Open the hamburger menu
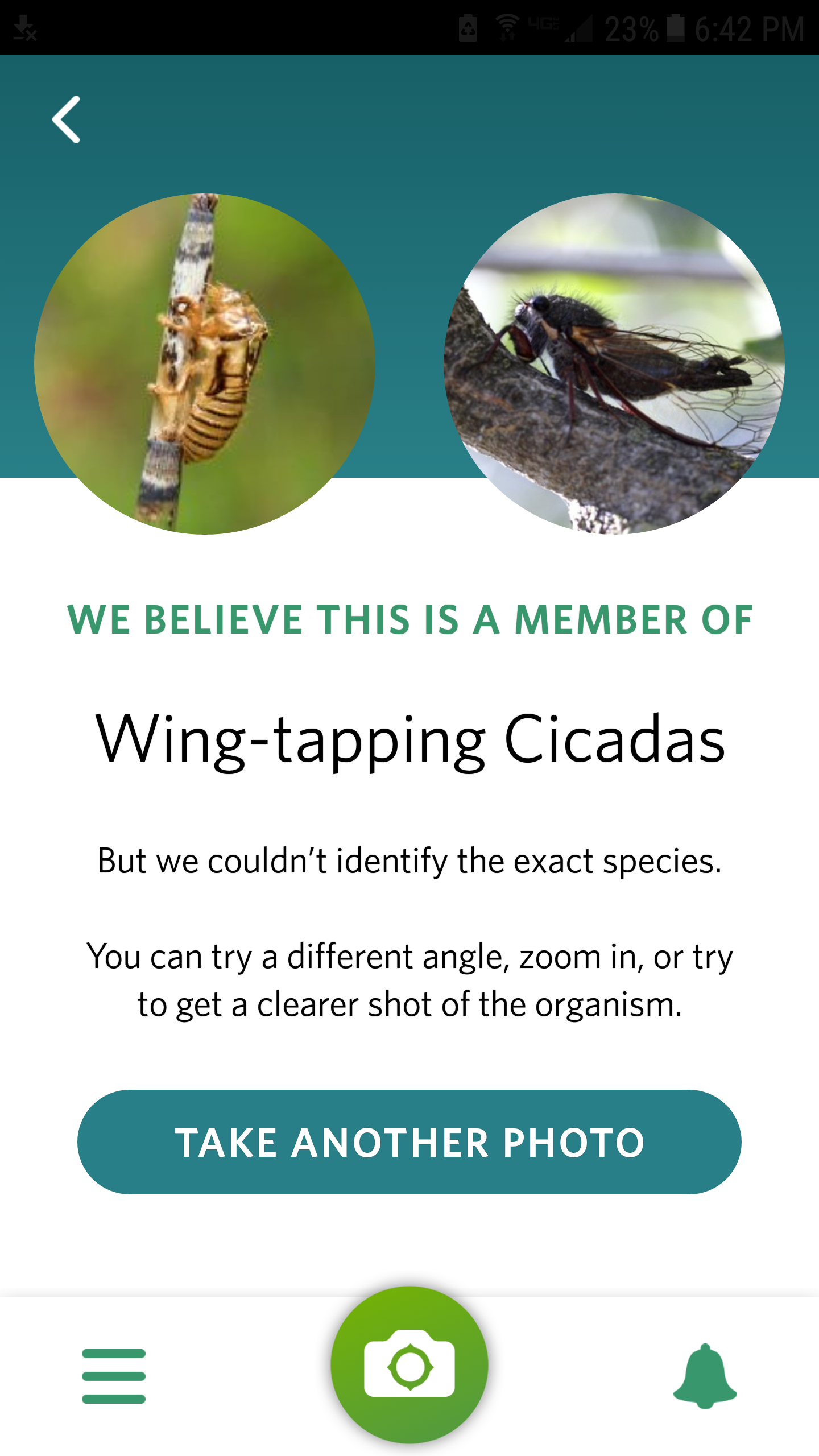This screenshot has height=1456, width=819. 114,1375
